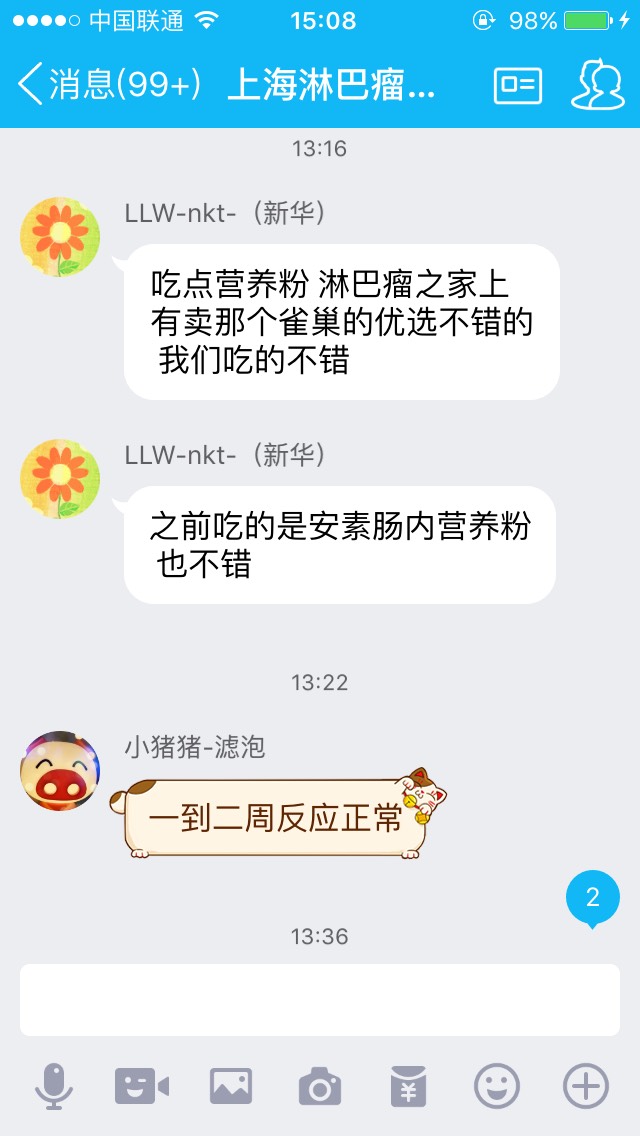Viewport: 640px width, 1136px height.
Task: Open the camera to take a photo
Action: 320,1086
